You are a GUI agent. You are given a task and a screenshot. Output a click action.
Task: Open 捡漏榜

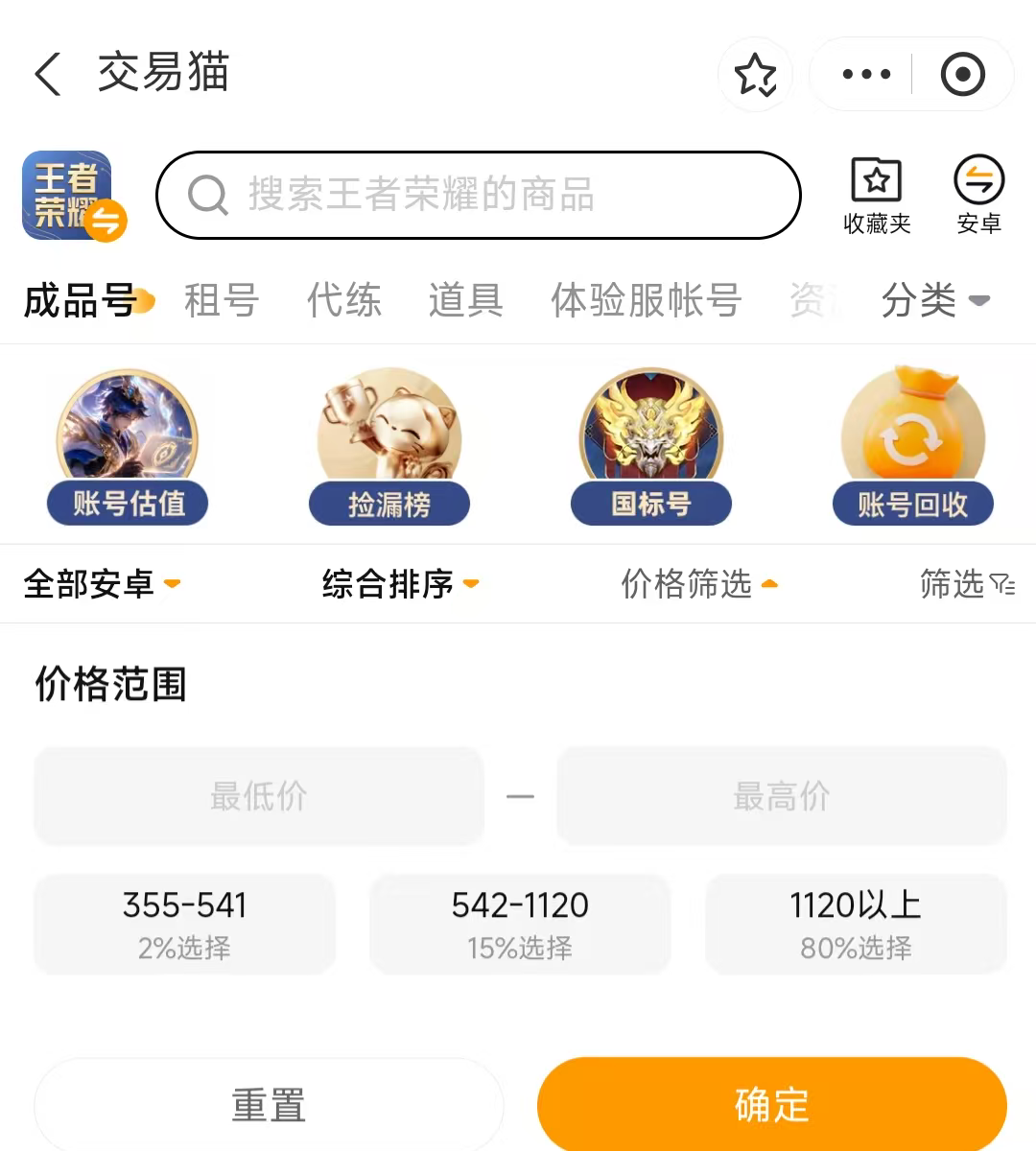click(389, 447)
